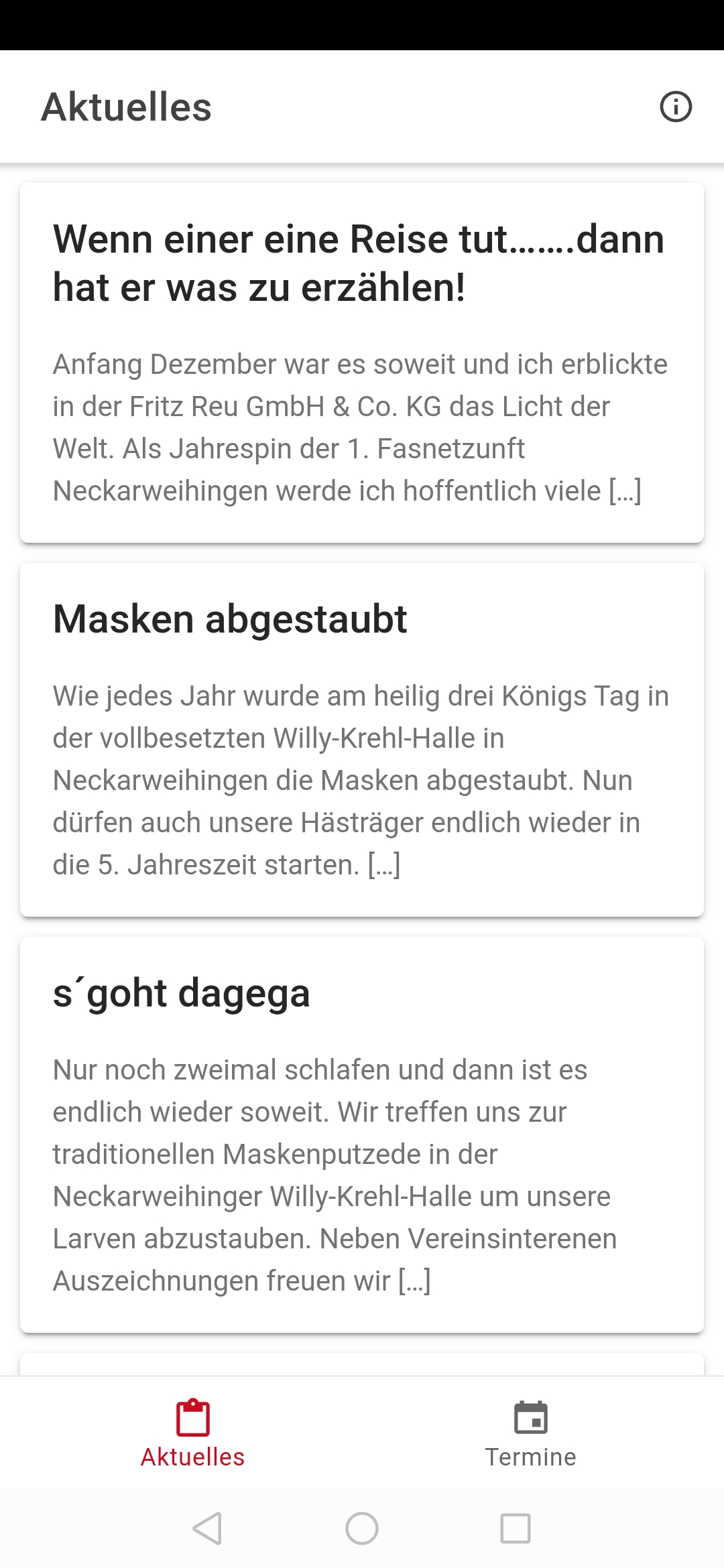Open the info icon in the app bar
This screenshot has height=1568, width=724.
[675, 107]
